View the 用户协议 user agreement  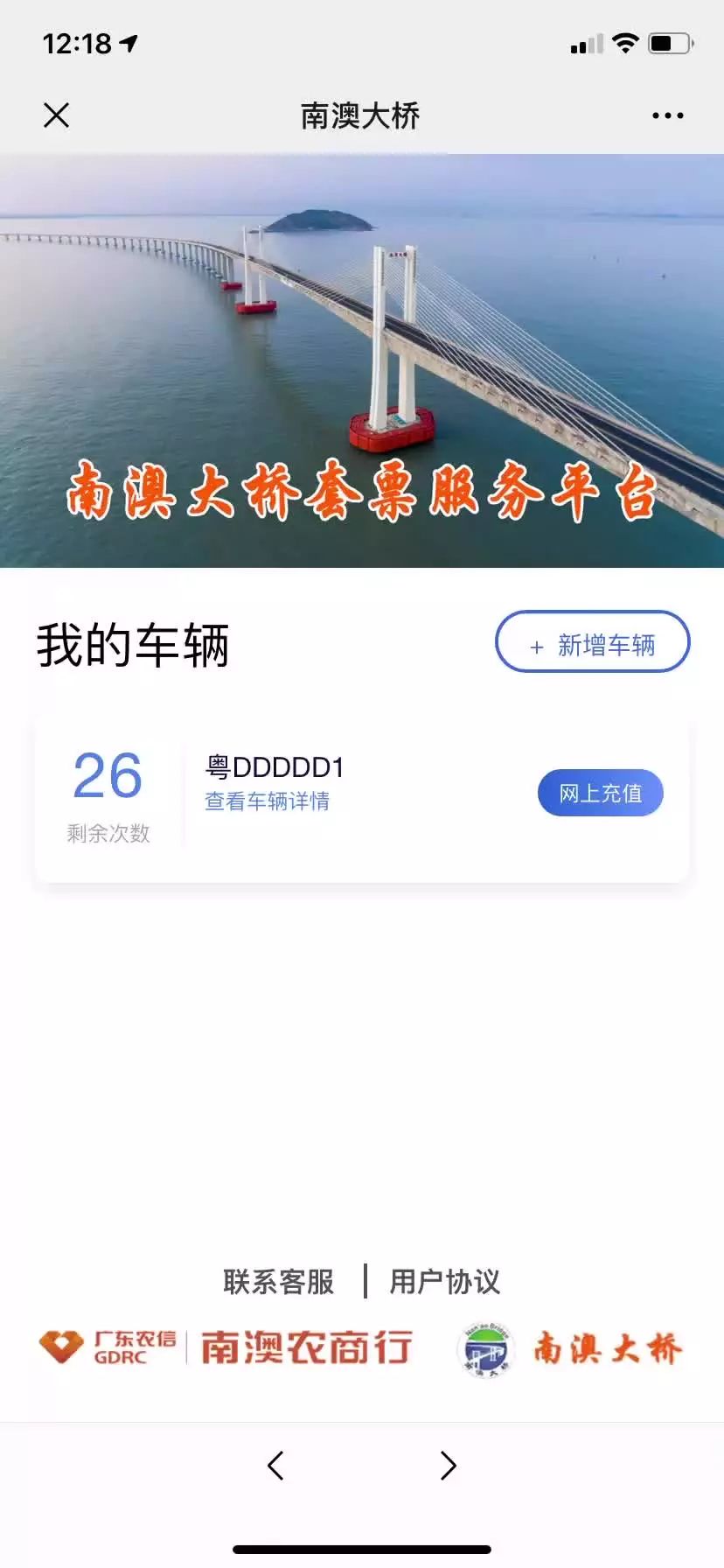444,1282
